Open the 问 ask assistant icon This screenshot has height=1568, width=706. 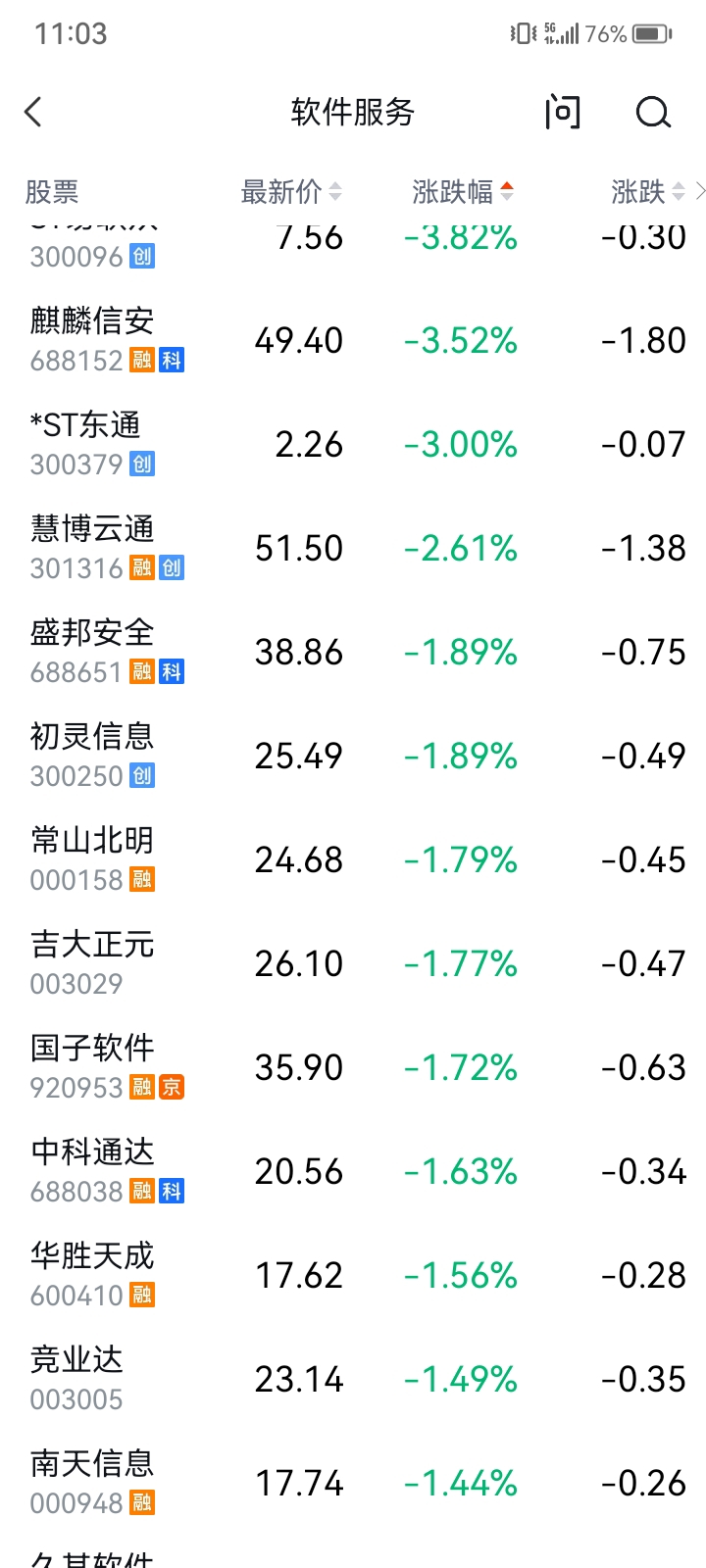pos(563,112)
